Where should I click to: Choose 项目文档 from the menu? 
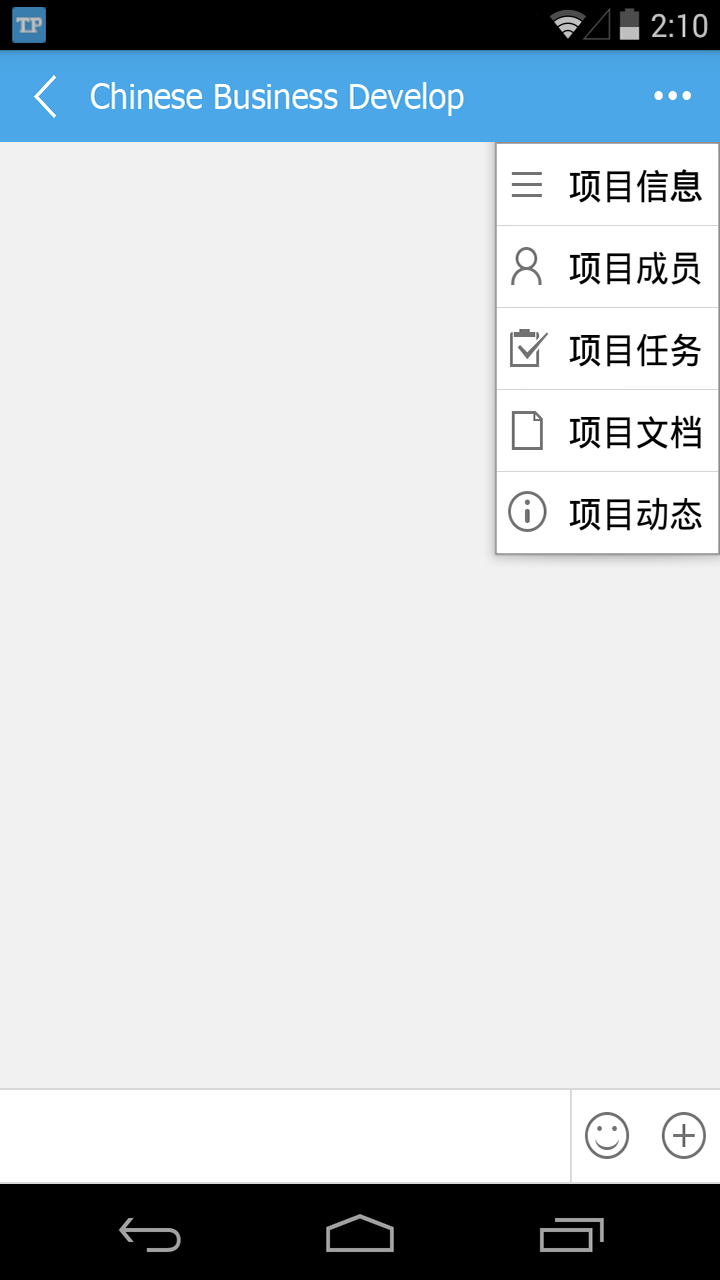[607, 431]
